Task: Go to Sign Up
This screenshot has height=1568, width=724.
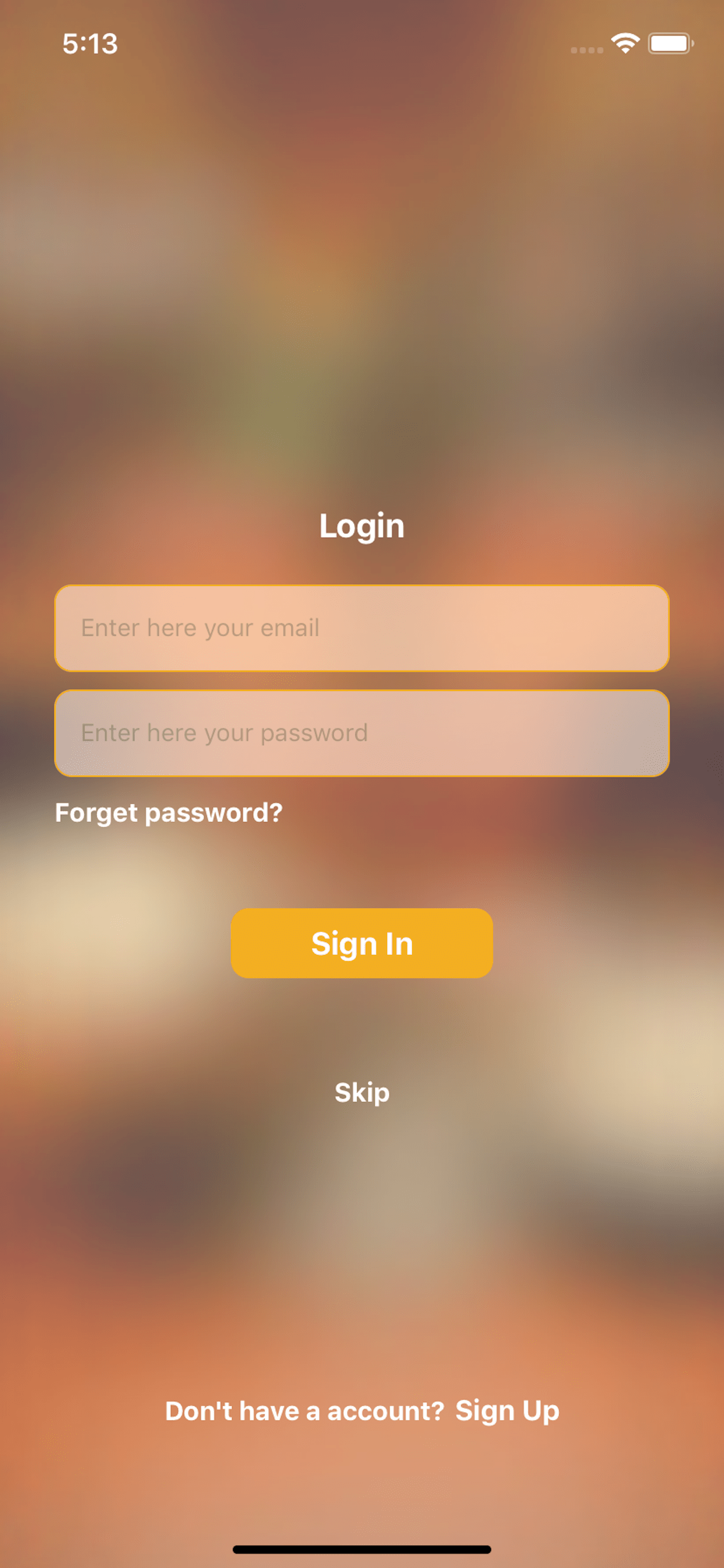Action: point(507,1411)
